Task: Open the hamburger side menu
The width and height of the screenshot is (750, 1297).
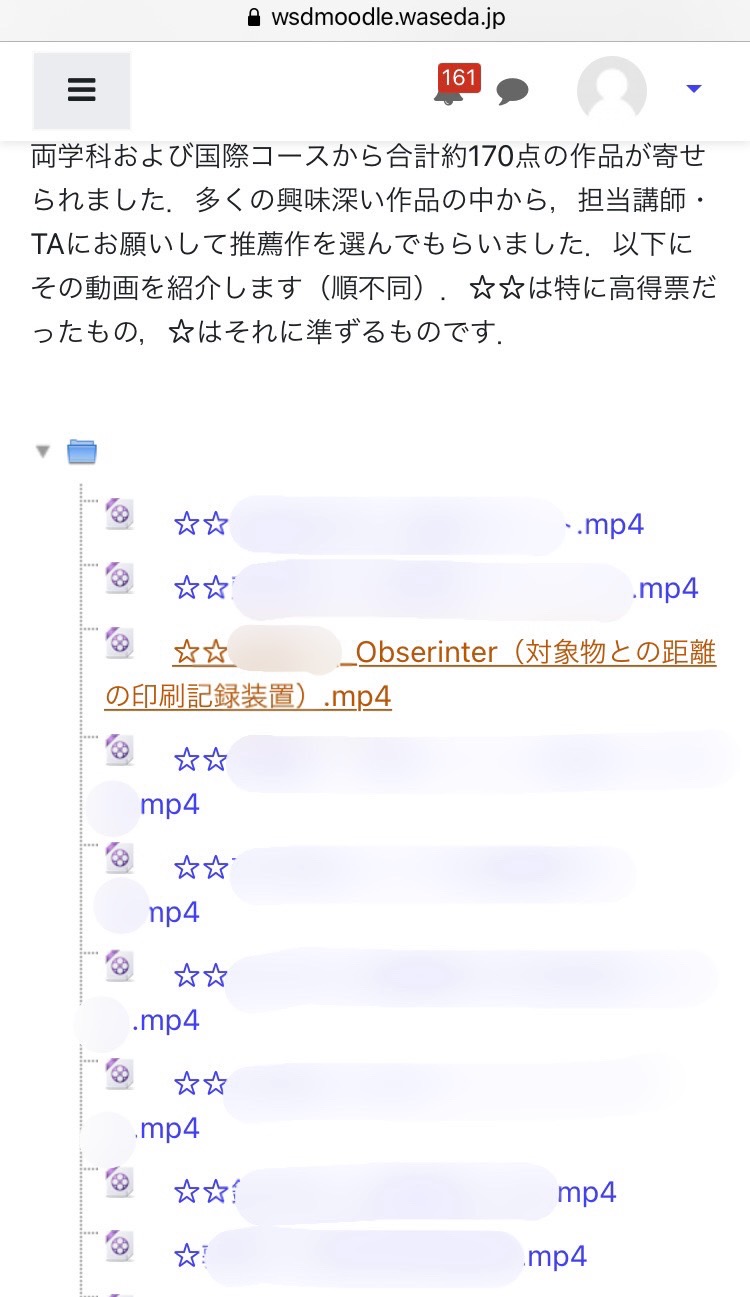Action: pyautogui.click(x=82, y=90)
